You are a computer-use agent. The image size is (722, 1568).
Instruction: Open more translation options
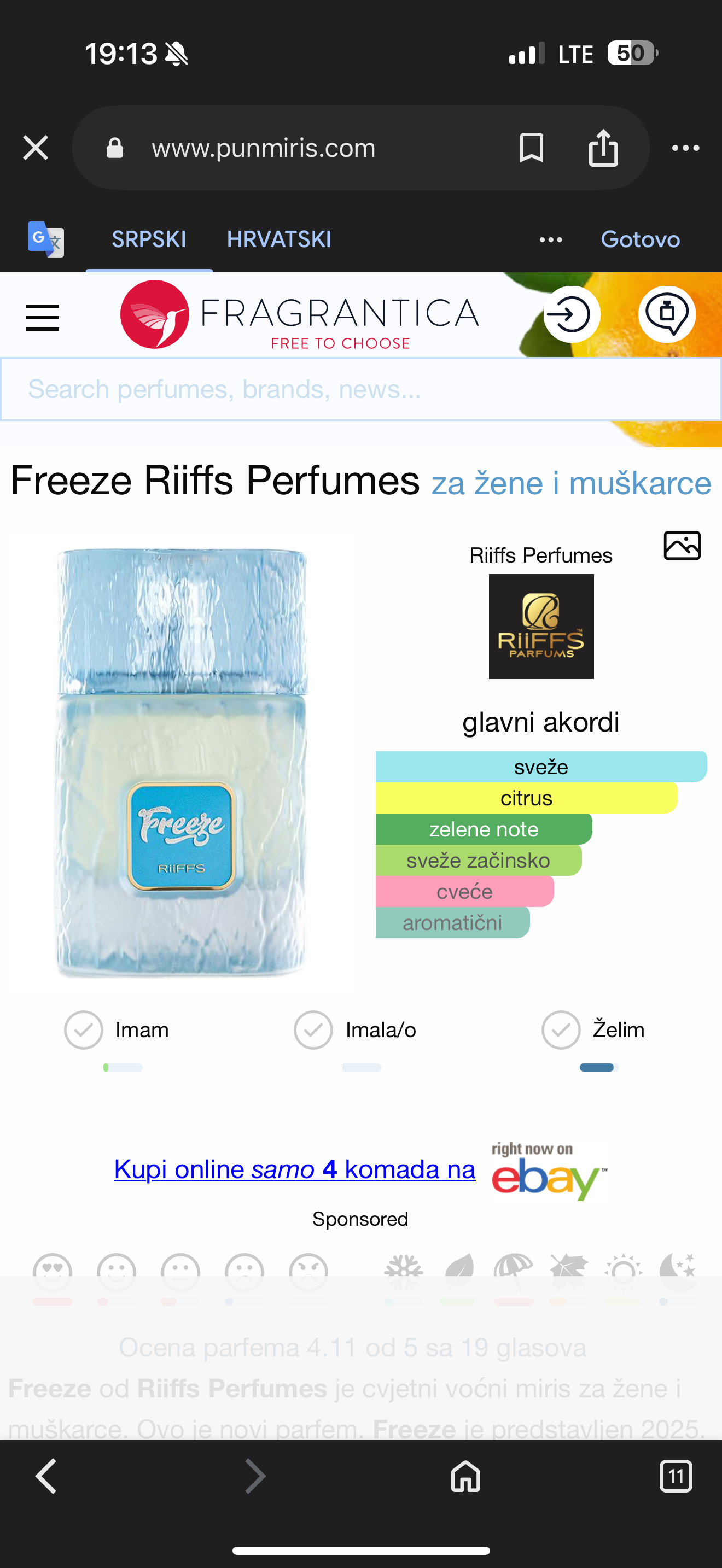(550, 240)
